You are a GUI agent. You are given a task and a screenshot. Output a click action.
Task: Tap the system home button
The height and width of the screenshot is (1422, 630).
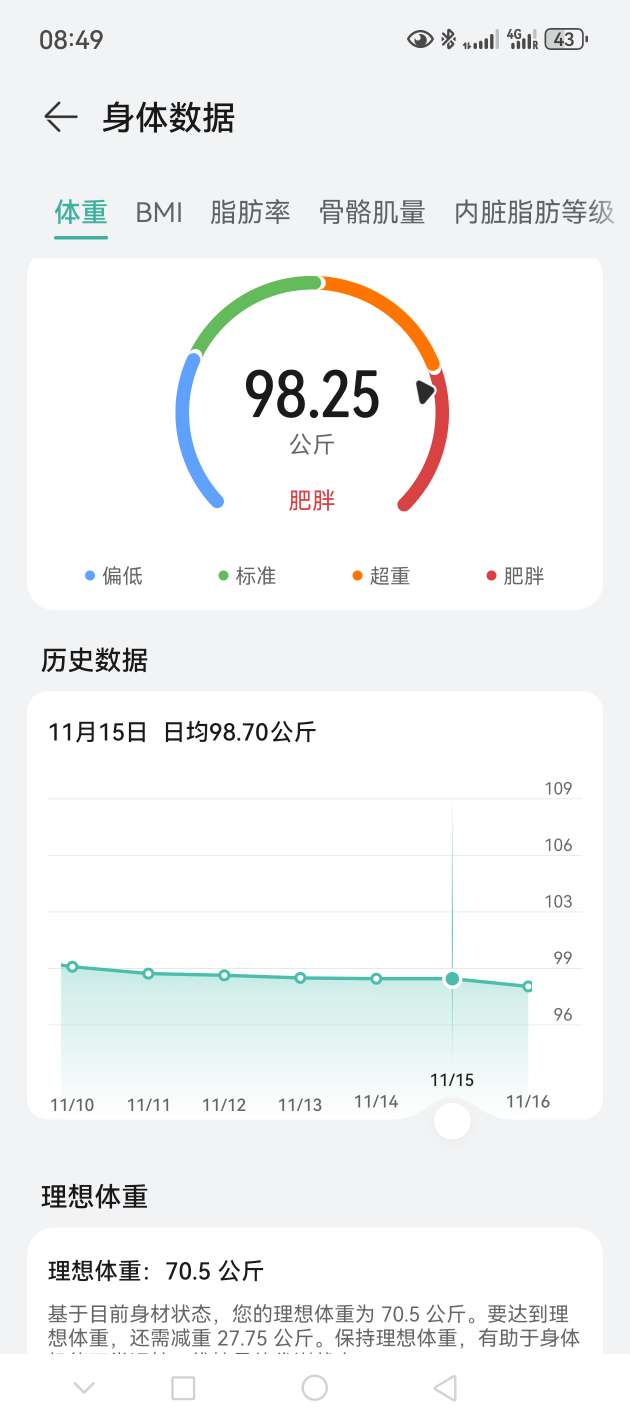click(x=315, y=1388)
